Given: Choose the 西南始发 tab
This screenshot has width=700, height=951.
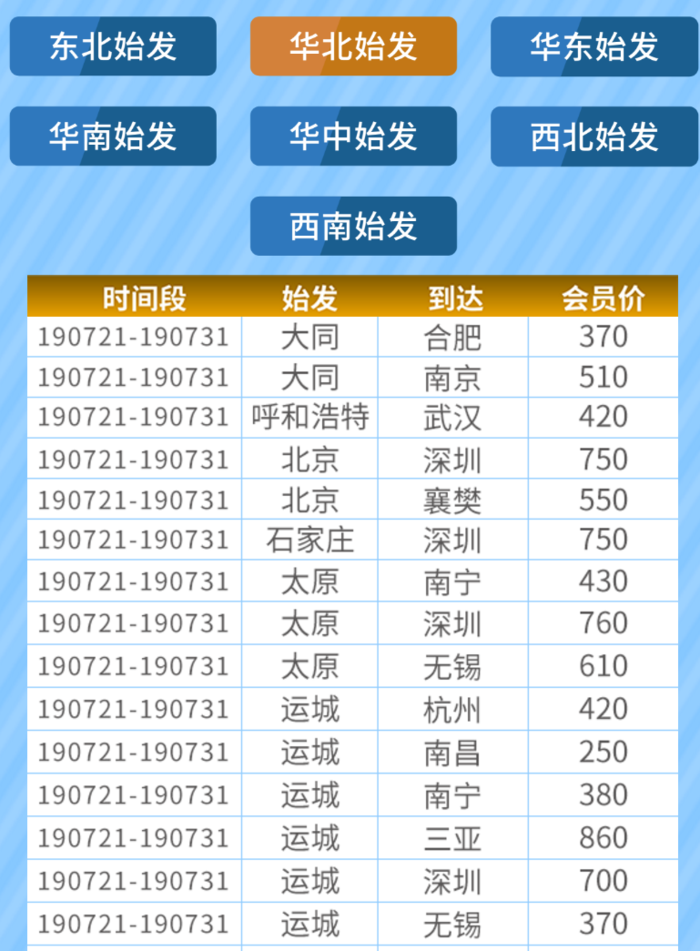Looking at the screenshot, I should pyautogui.click(x=353, y=226).
